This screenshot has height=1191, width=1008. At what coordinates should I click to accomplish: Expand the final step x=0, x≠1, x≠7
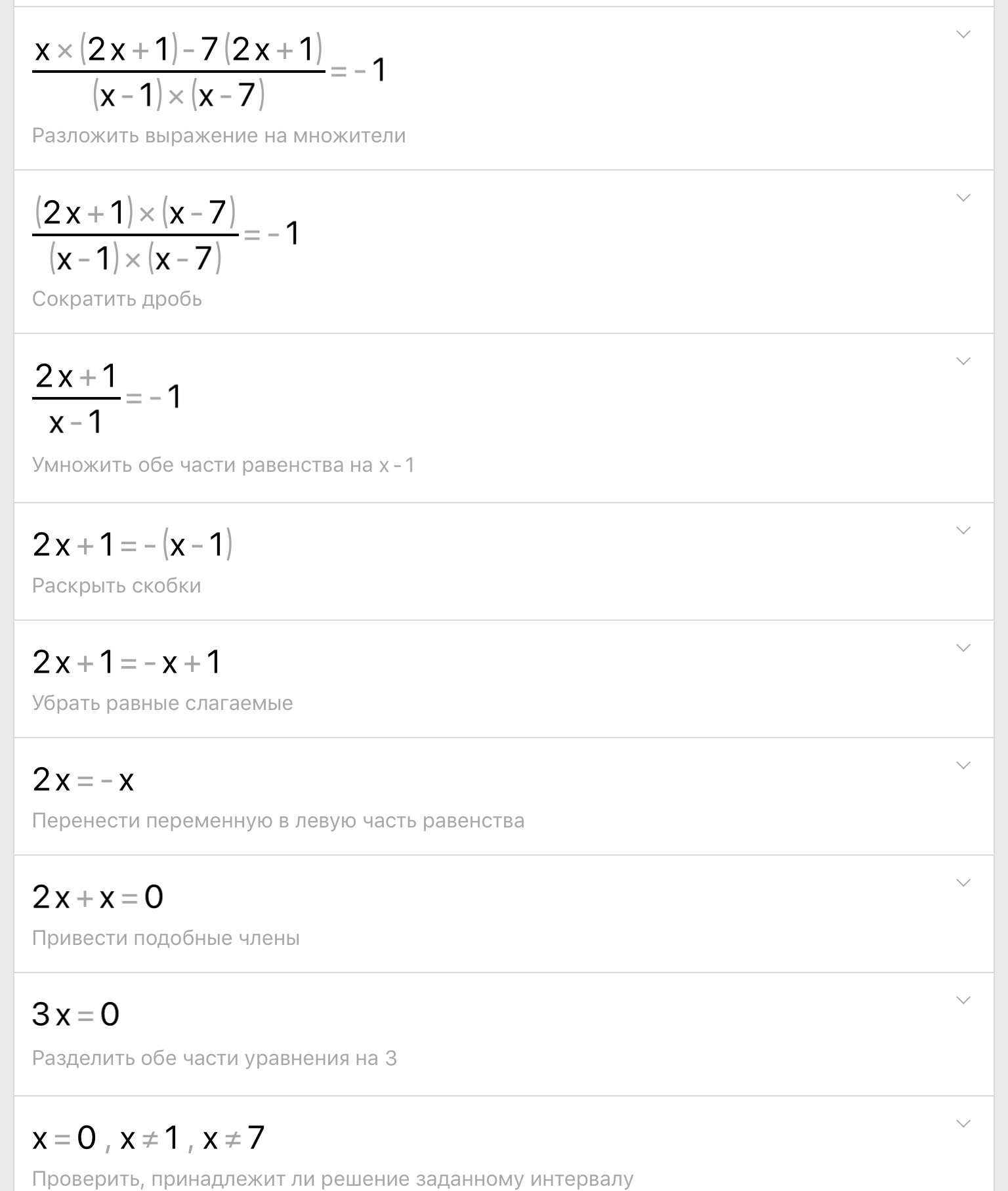[963, 1124]
